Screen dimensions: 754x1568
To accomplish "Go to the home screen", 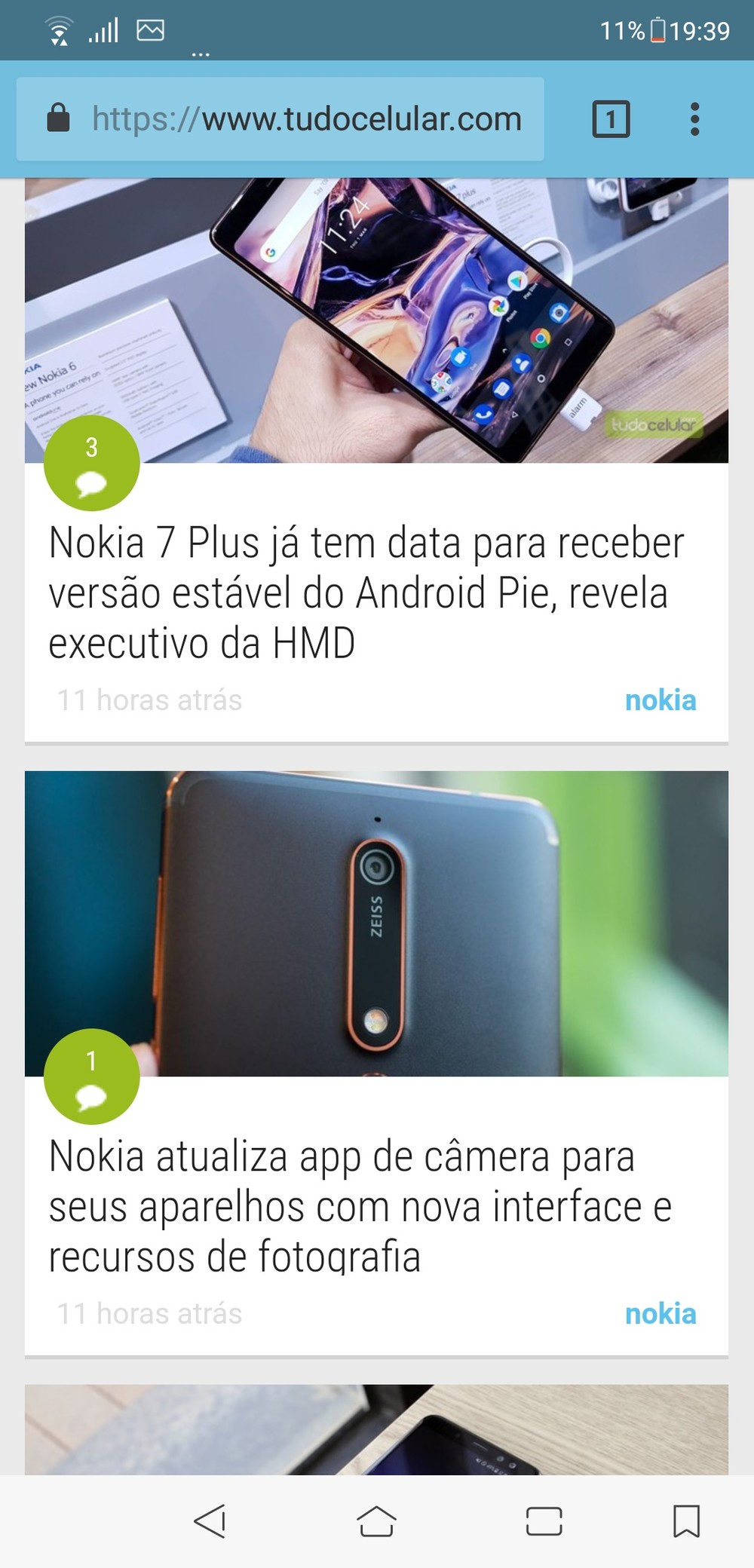I will click(x=375, y=1521).
